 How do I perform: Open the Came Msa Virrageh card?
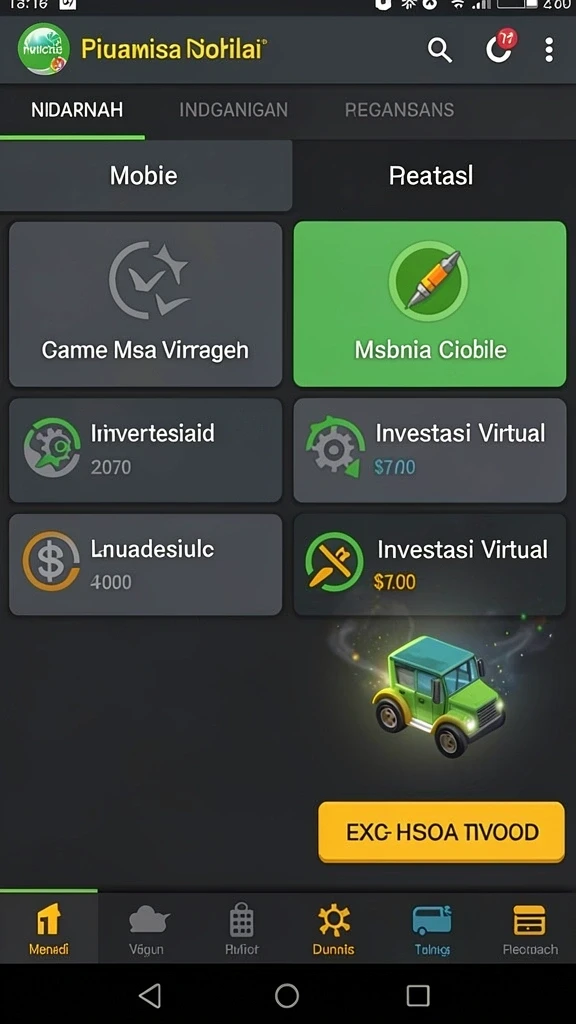tap(146, 304)
